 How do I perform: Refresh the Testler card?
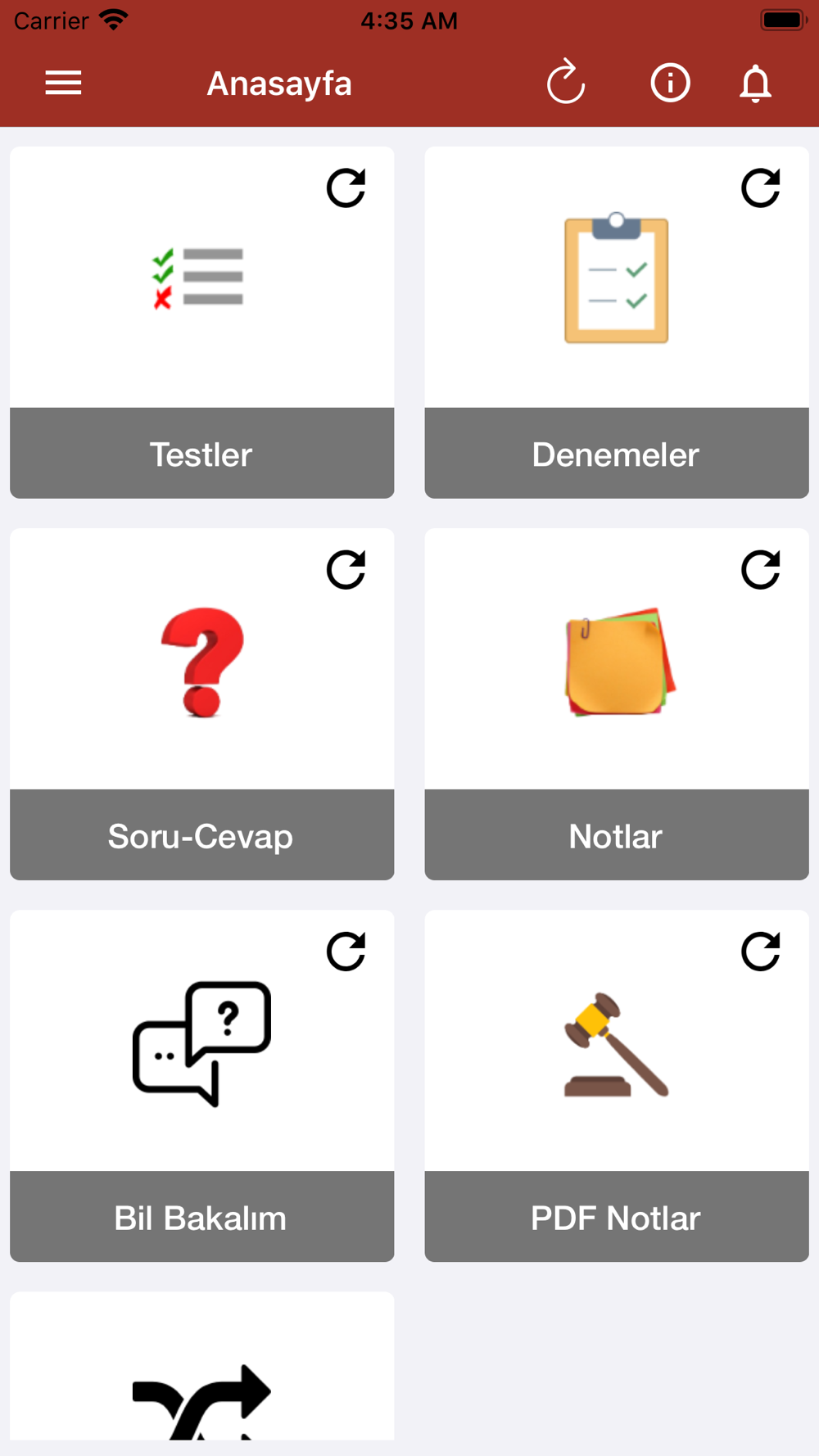click(346, 188)
